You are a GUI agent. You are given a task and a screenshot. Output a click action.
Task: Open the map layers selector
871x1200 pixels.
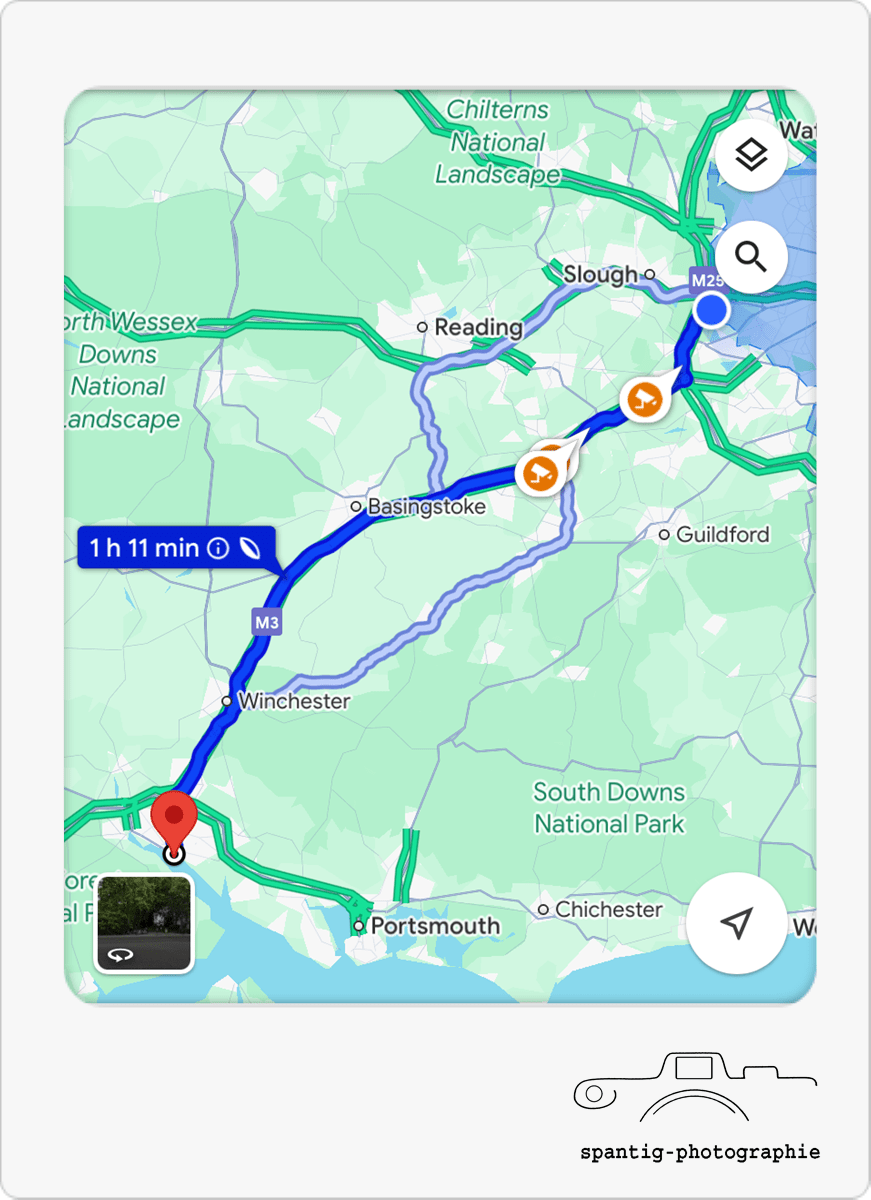751,155
